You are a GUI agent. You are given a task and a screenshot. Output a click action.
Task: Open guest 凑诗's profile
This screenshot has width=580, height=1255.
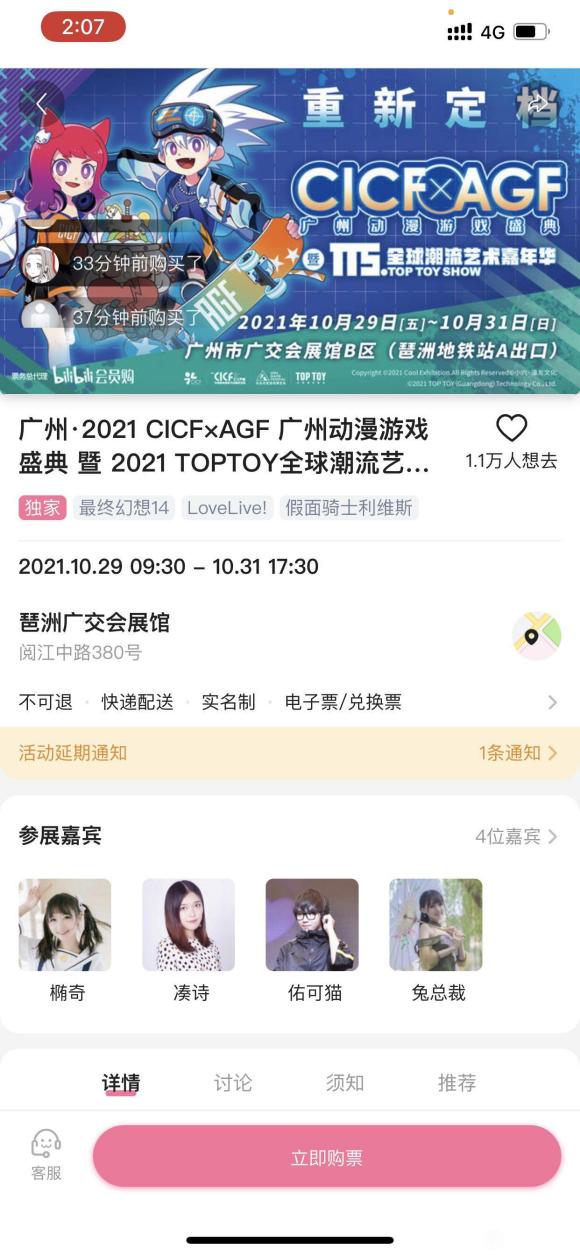click(189, 940)
